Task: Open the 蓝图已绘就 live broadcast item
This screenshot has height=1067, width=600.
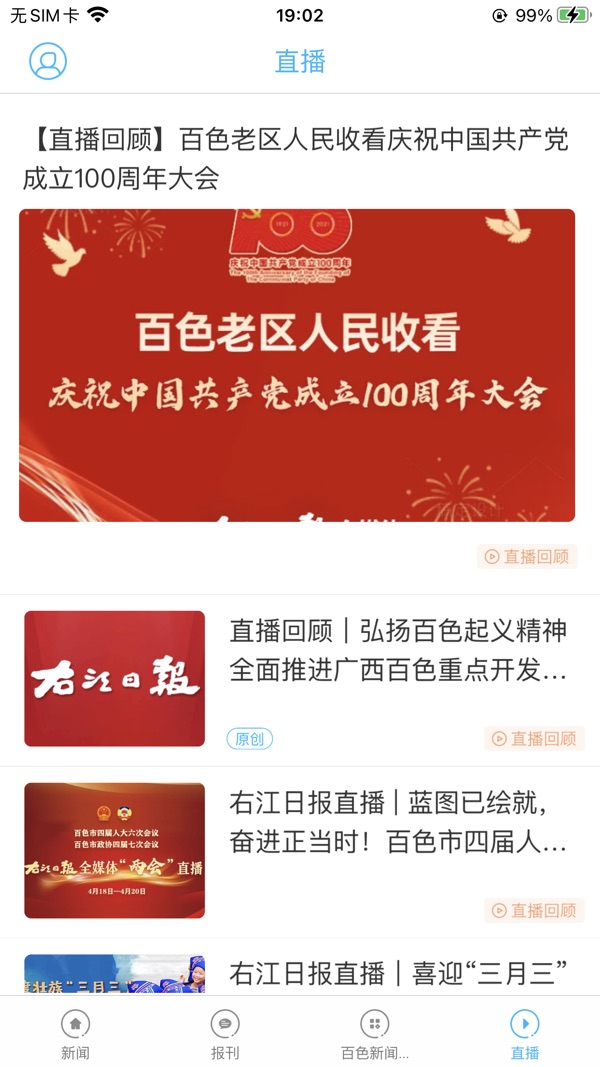Action: [398, 822]
